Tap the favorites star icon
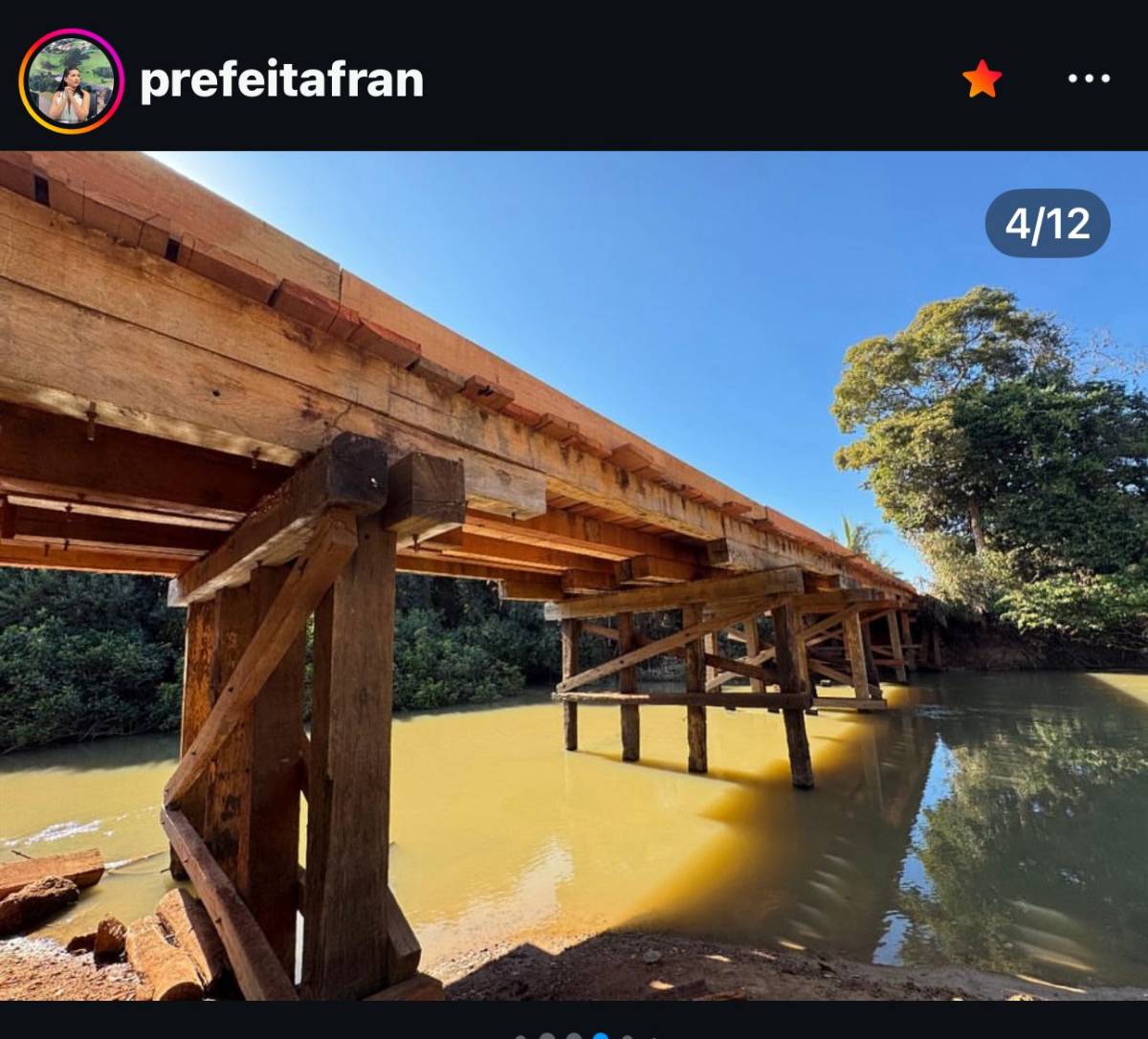 982,78
